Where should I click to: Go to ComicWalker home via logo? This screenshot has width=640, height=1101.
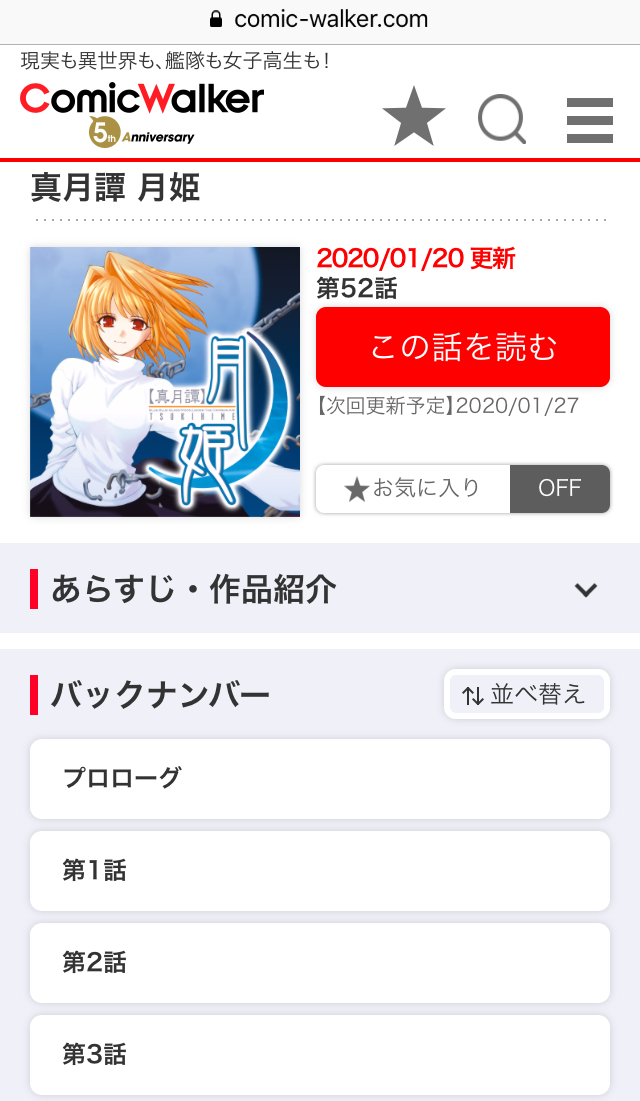pyautogui.click(x=142, y=103)
